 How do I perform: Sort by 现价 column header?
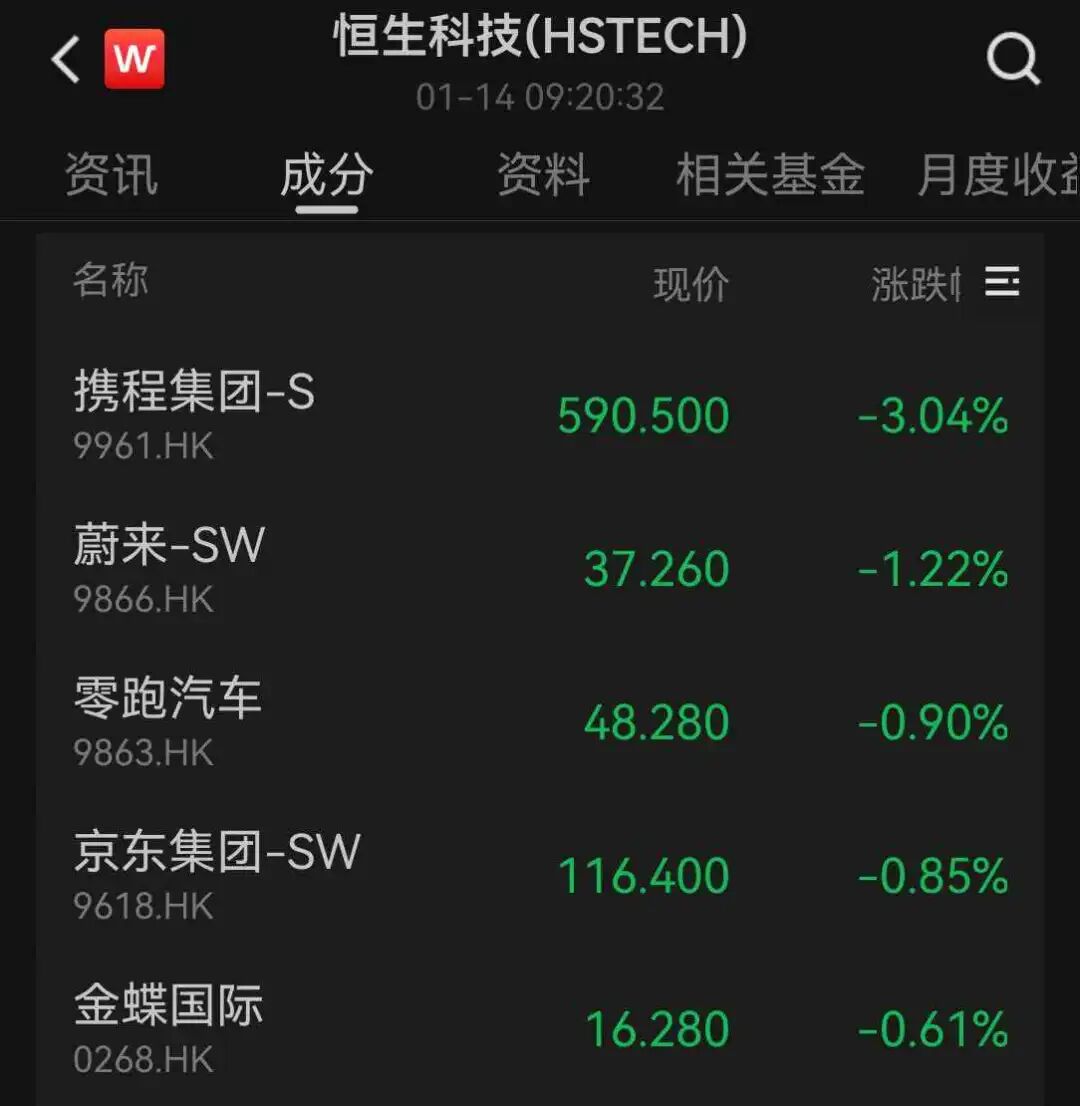click(691, 285)
